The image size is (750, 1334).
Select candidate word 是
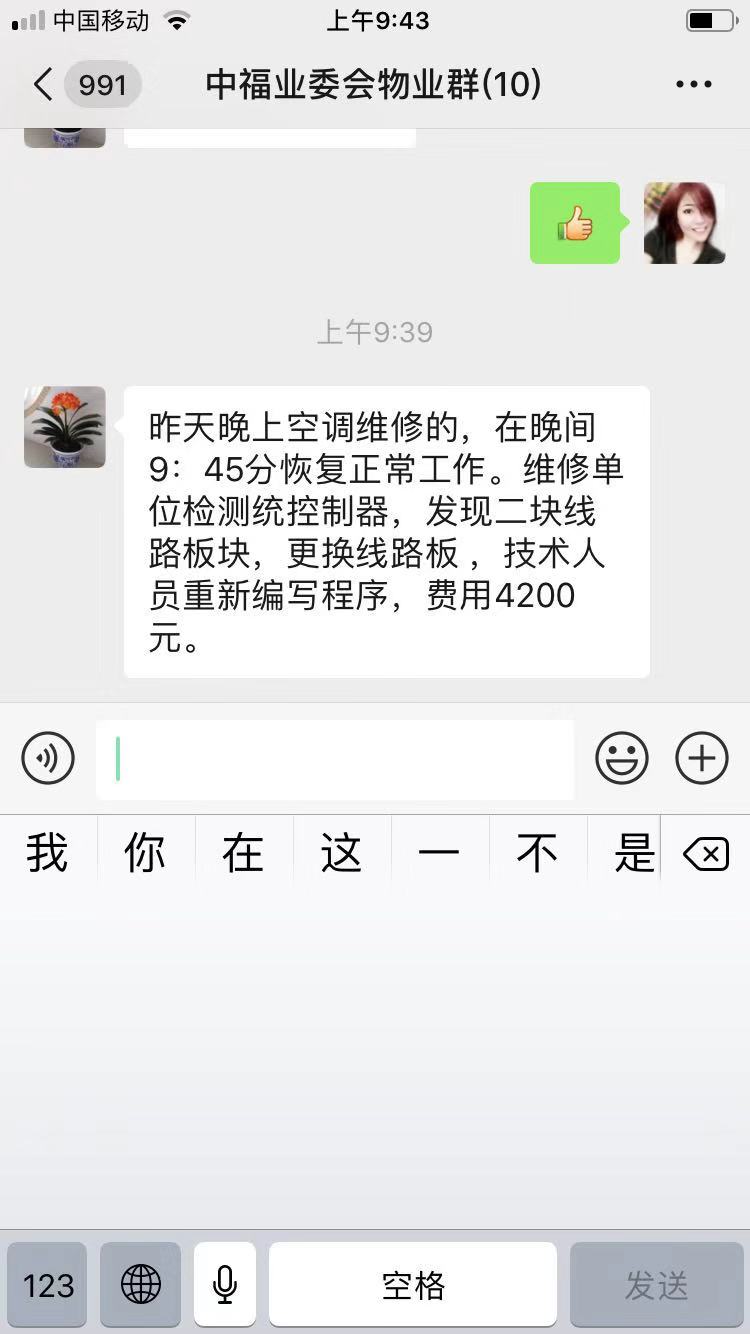pyautogui.click(x=632, y=854)
